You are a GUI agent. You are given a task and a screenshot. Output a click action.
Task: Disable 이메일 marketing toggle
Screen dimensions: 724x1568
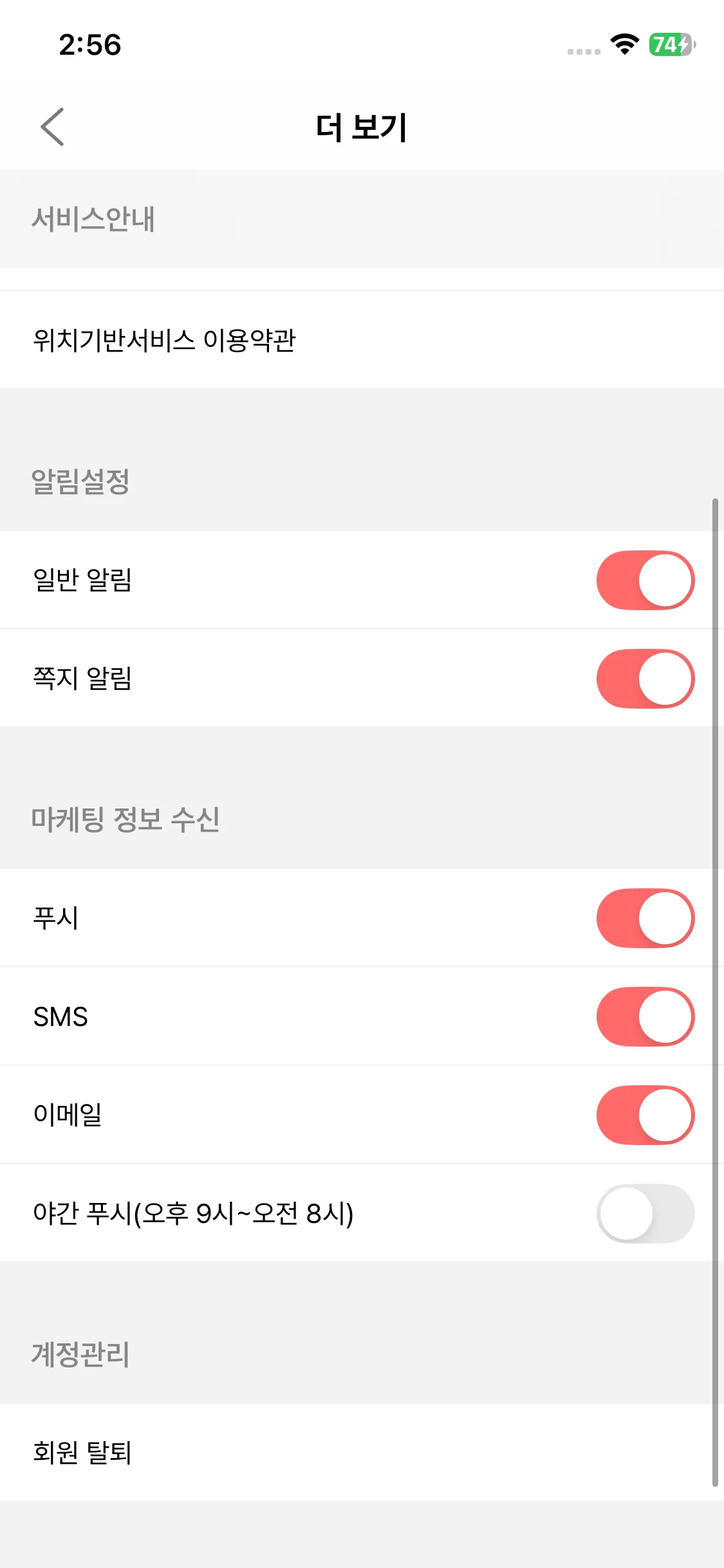[x=645, y=1115]
